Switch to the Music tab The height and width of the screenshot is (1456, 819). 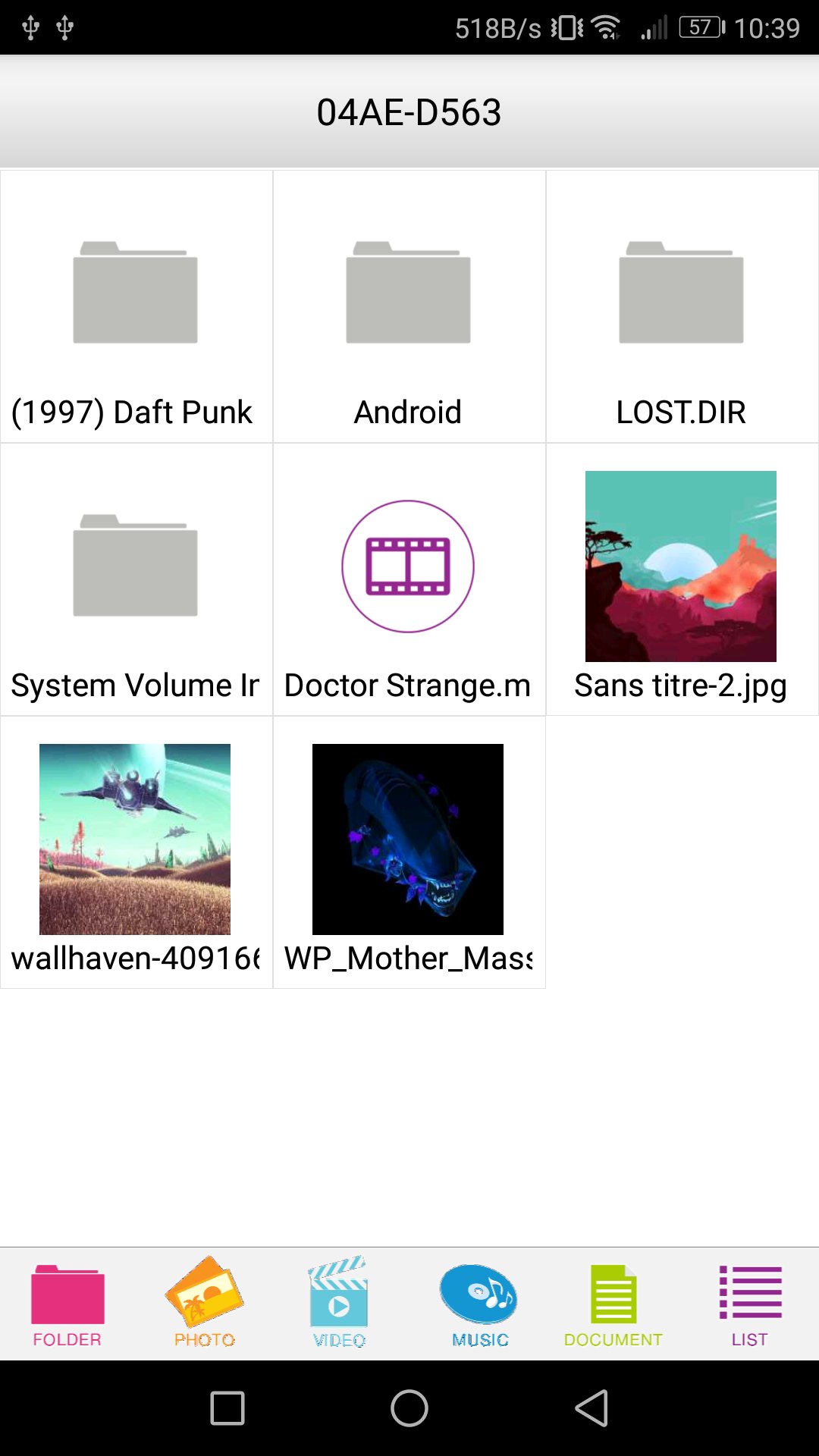pyautogui.click(x=479, y=1304)
